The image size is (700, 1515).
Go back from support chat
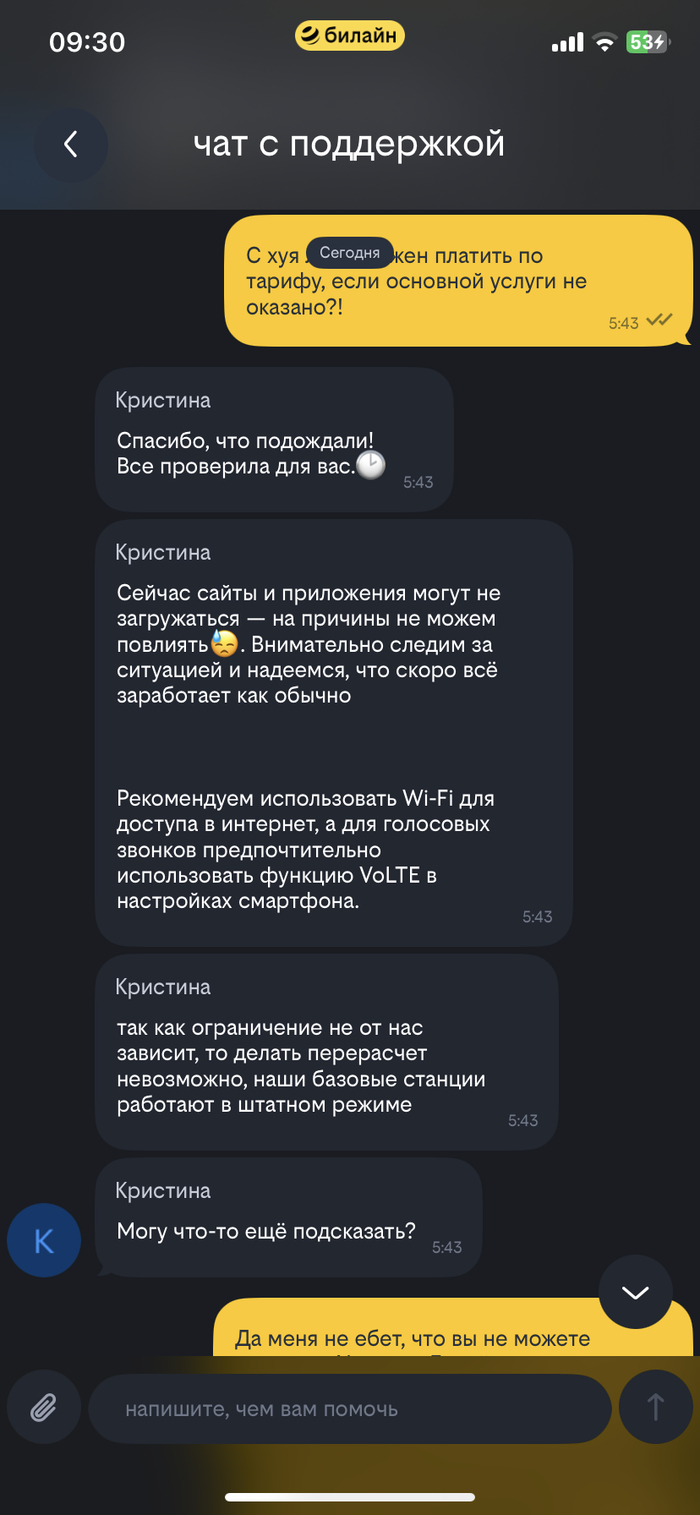[70, 145]
